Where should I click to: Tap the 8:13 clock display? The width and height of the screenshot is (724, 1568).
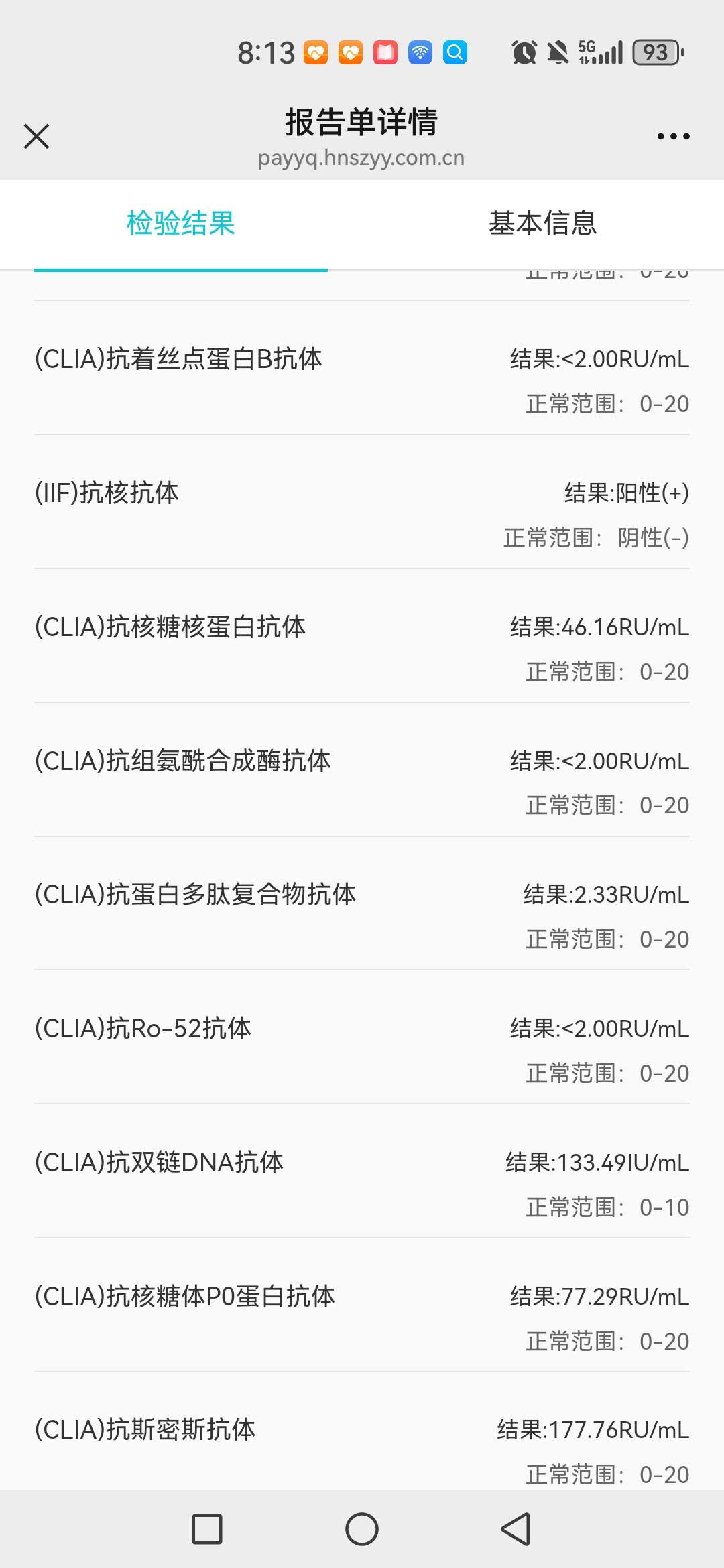click(x=265, y=52)
